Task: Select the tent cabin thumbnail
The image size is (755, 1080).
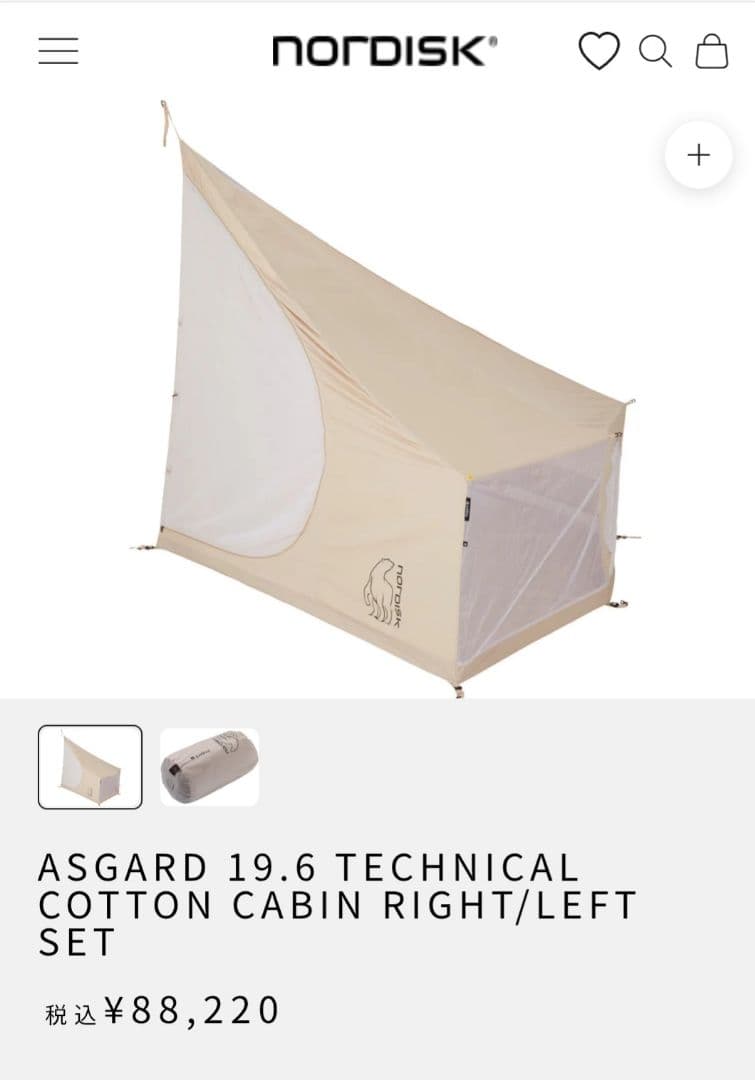Action: (x=90, y=767)
